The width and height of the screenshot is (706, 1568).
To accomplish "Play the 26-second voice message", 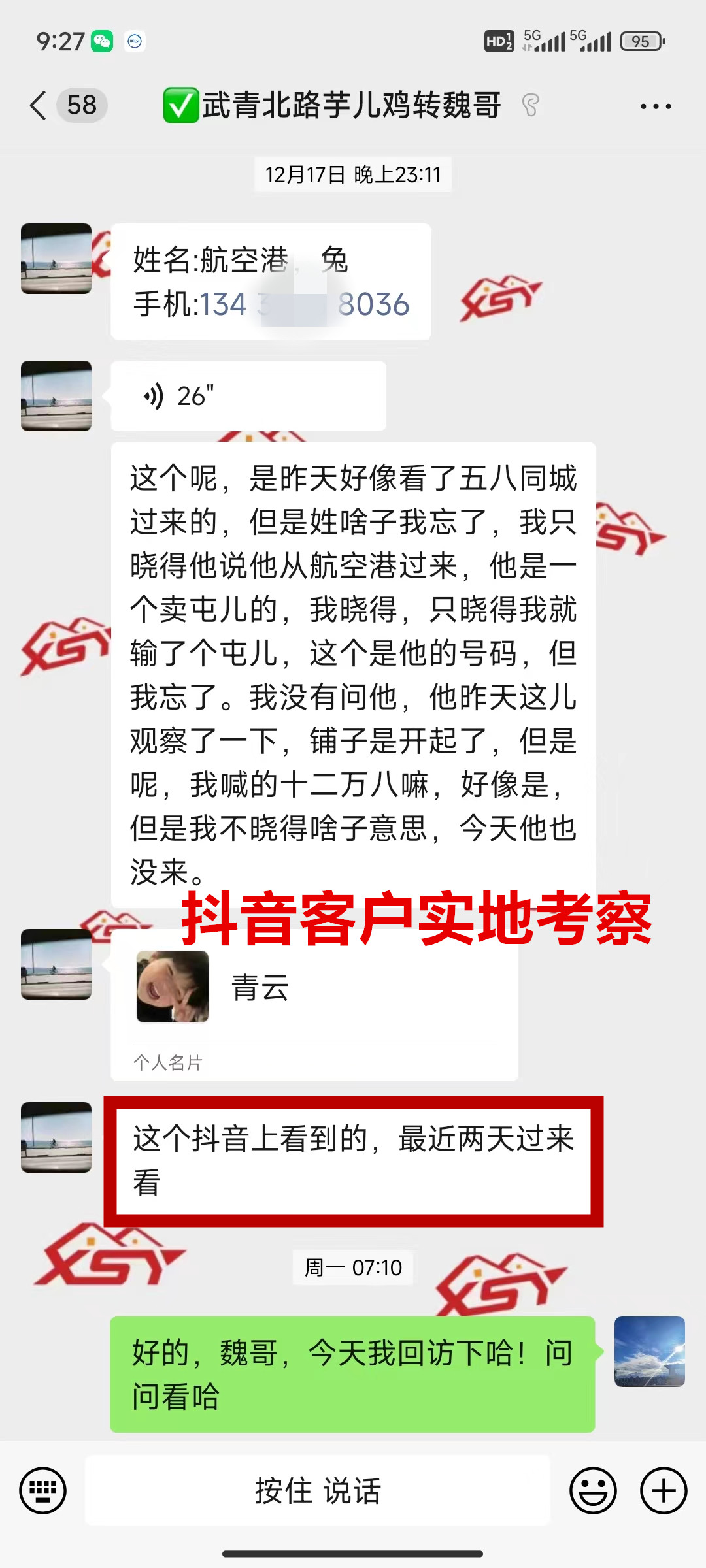I will (x=248, y=396).
